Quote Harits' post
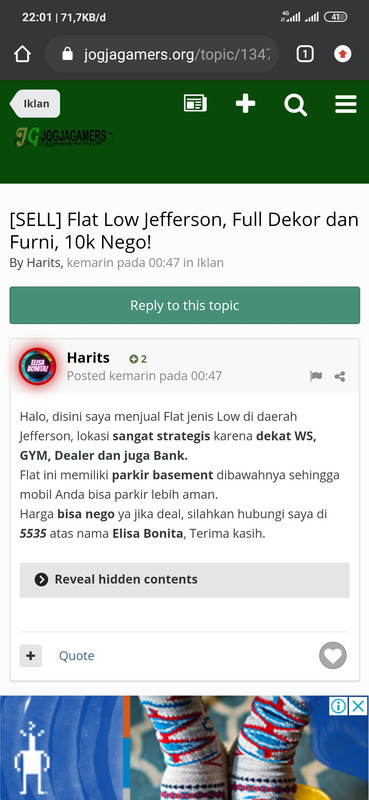The width and height of the screenshot is (369, 800). point(77,656)
